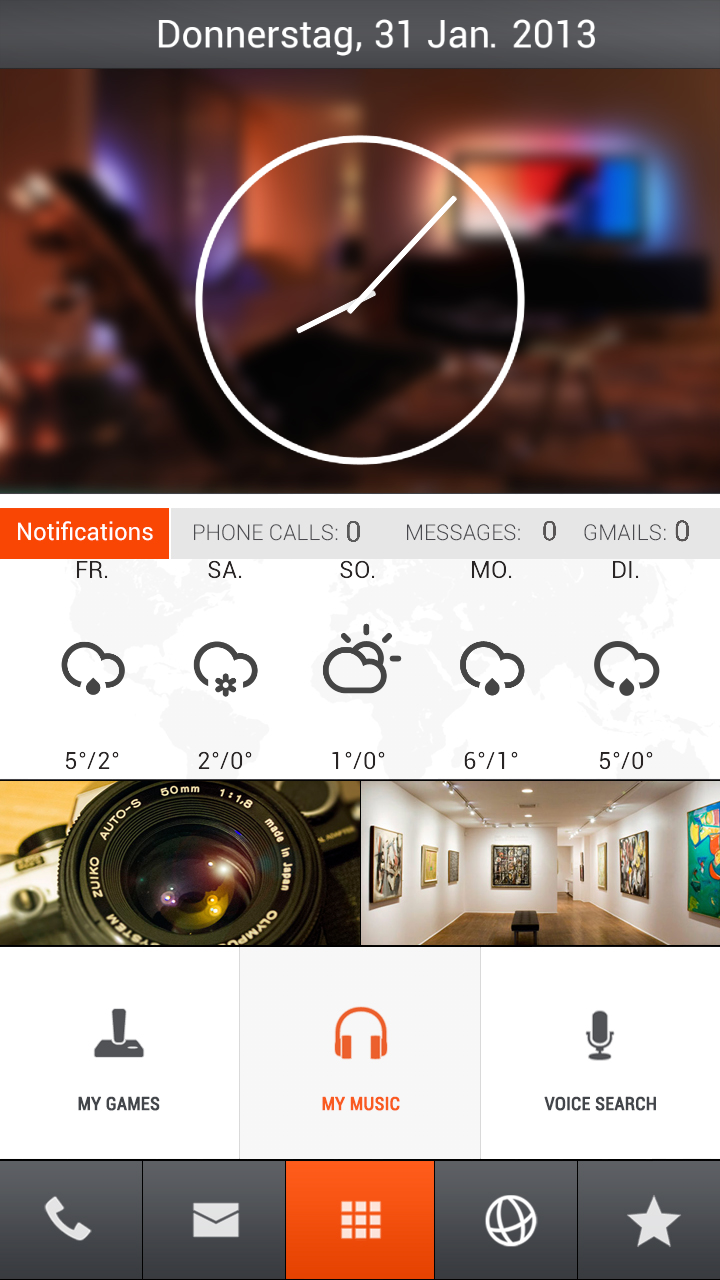Open the app drawer grid
Screen dimensions: 720x1280
point(360,1220)
